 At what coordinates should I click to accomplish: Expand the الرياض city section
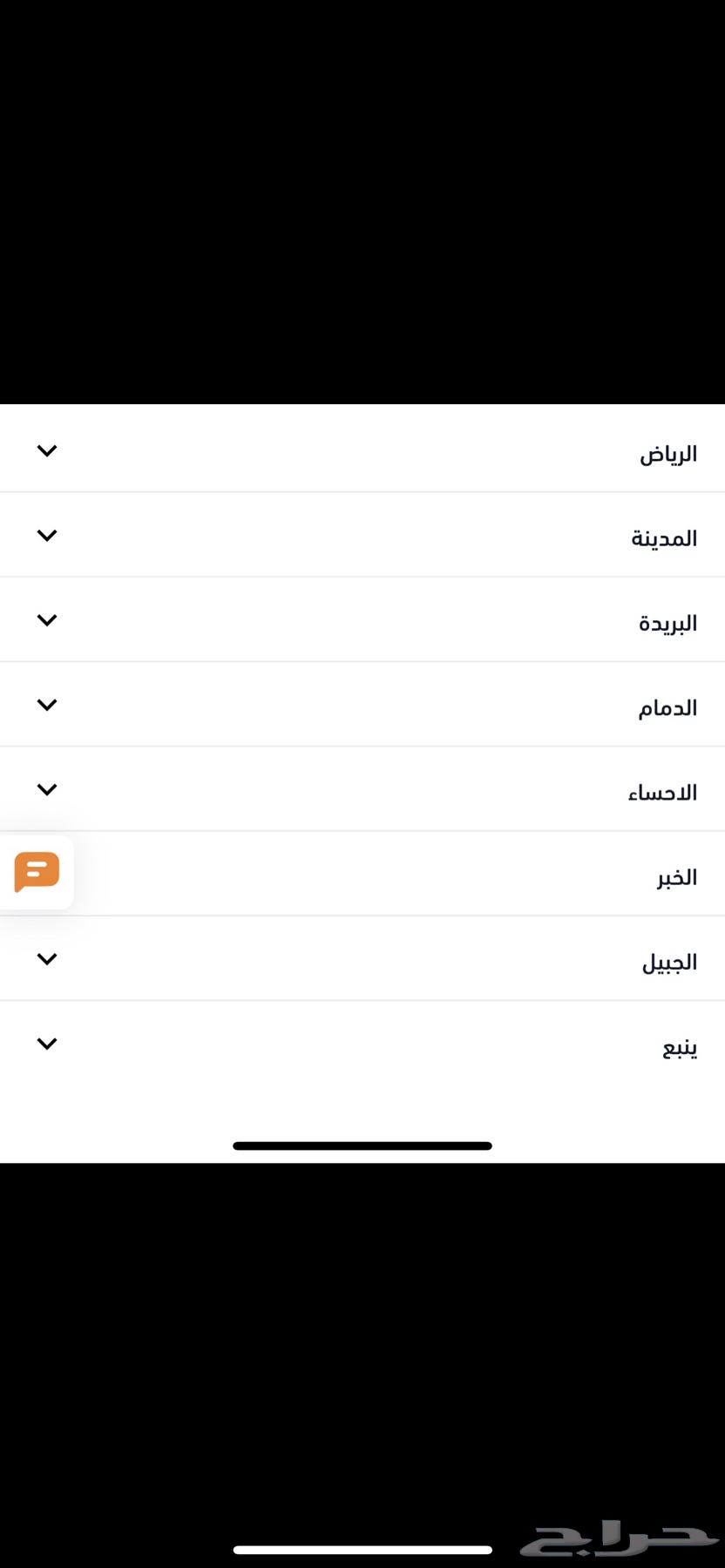point(48,450)
